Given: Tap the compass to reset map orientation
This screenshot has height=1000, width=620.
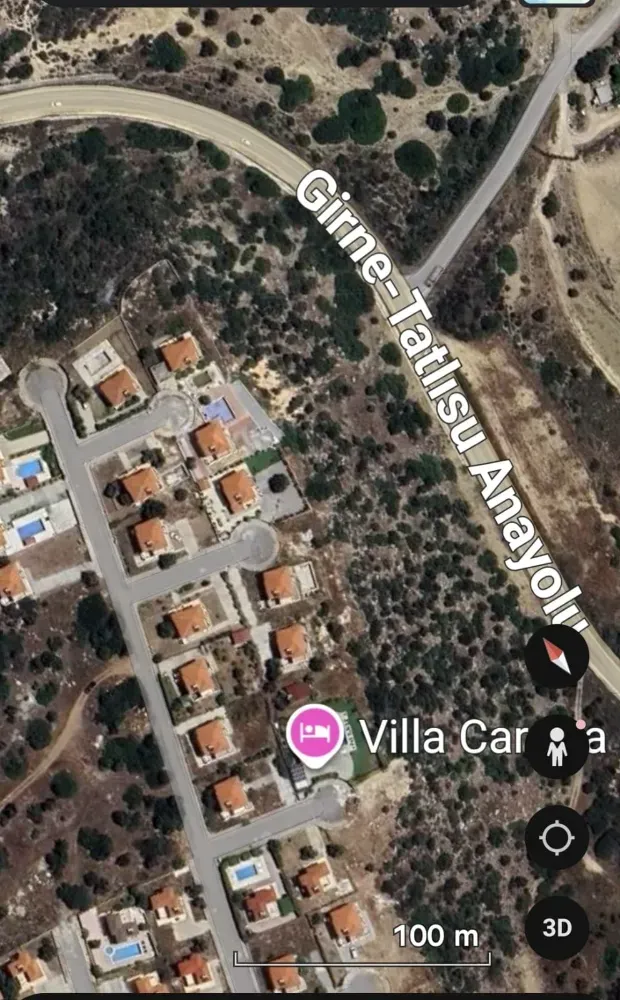Looking at the screenshot, I should [x=557, y=655].
